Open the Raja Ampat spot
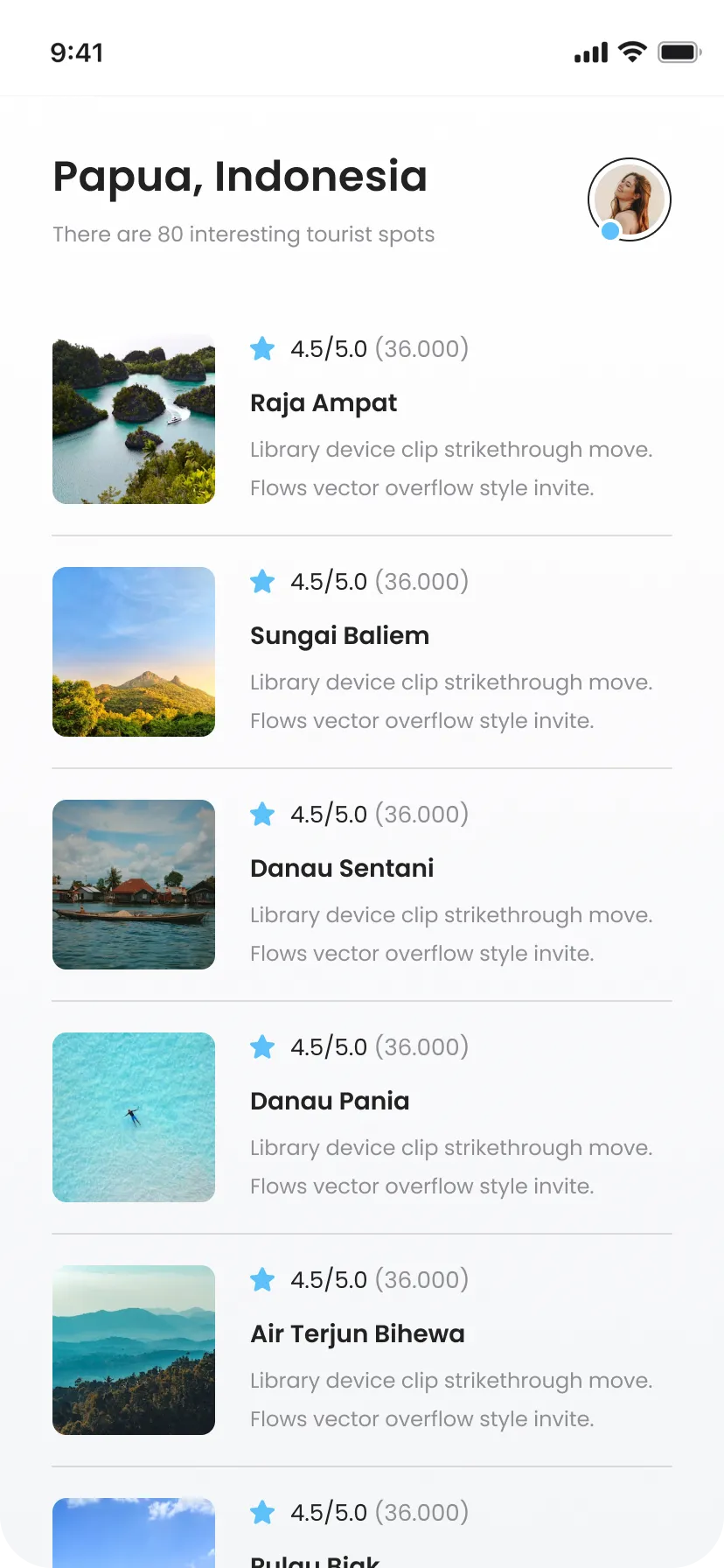The width and height of the screenshot is (724, 1568). point(324,402)
